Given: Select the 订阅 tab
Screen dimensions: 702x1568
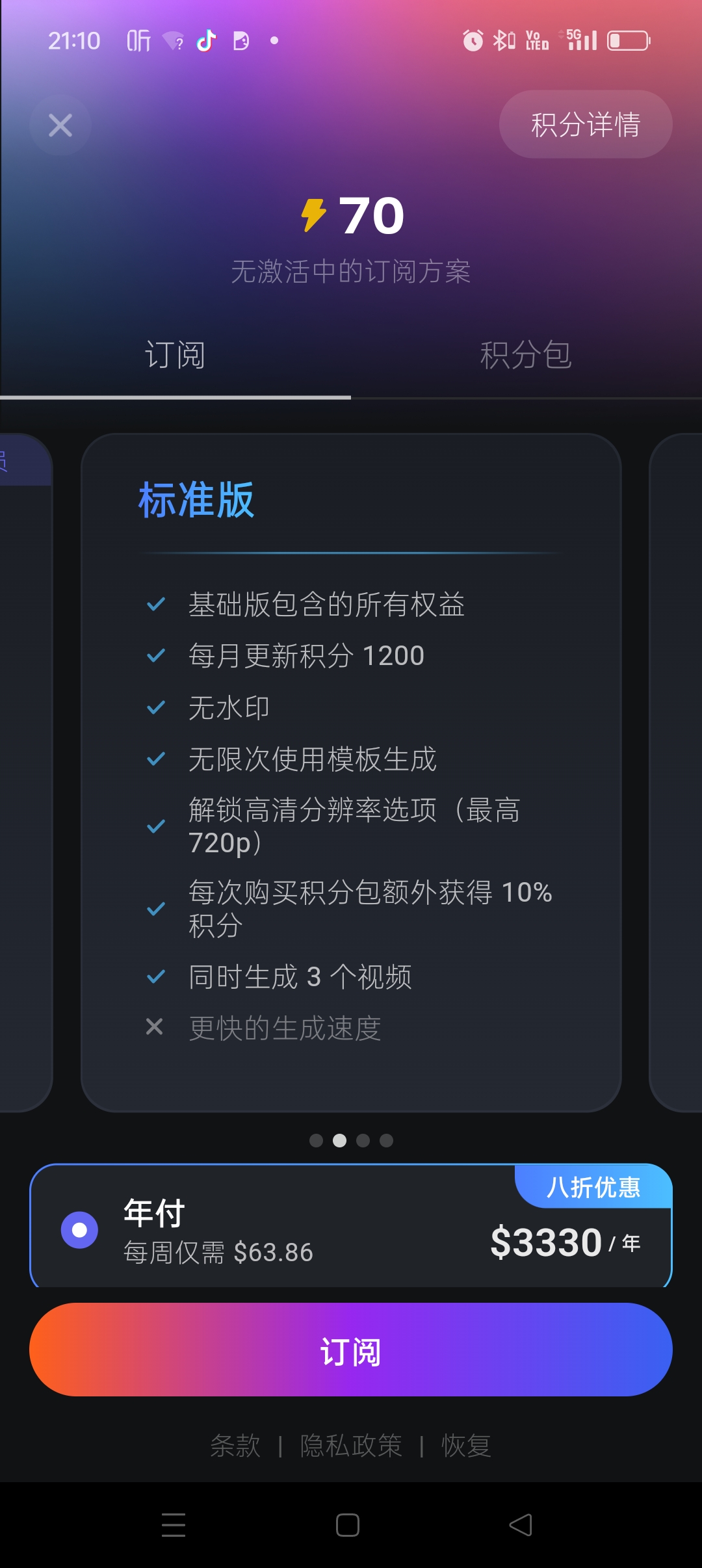Looking at the screenshot, I should coord(175,355).
